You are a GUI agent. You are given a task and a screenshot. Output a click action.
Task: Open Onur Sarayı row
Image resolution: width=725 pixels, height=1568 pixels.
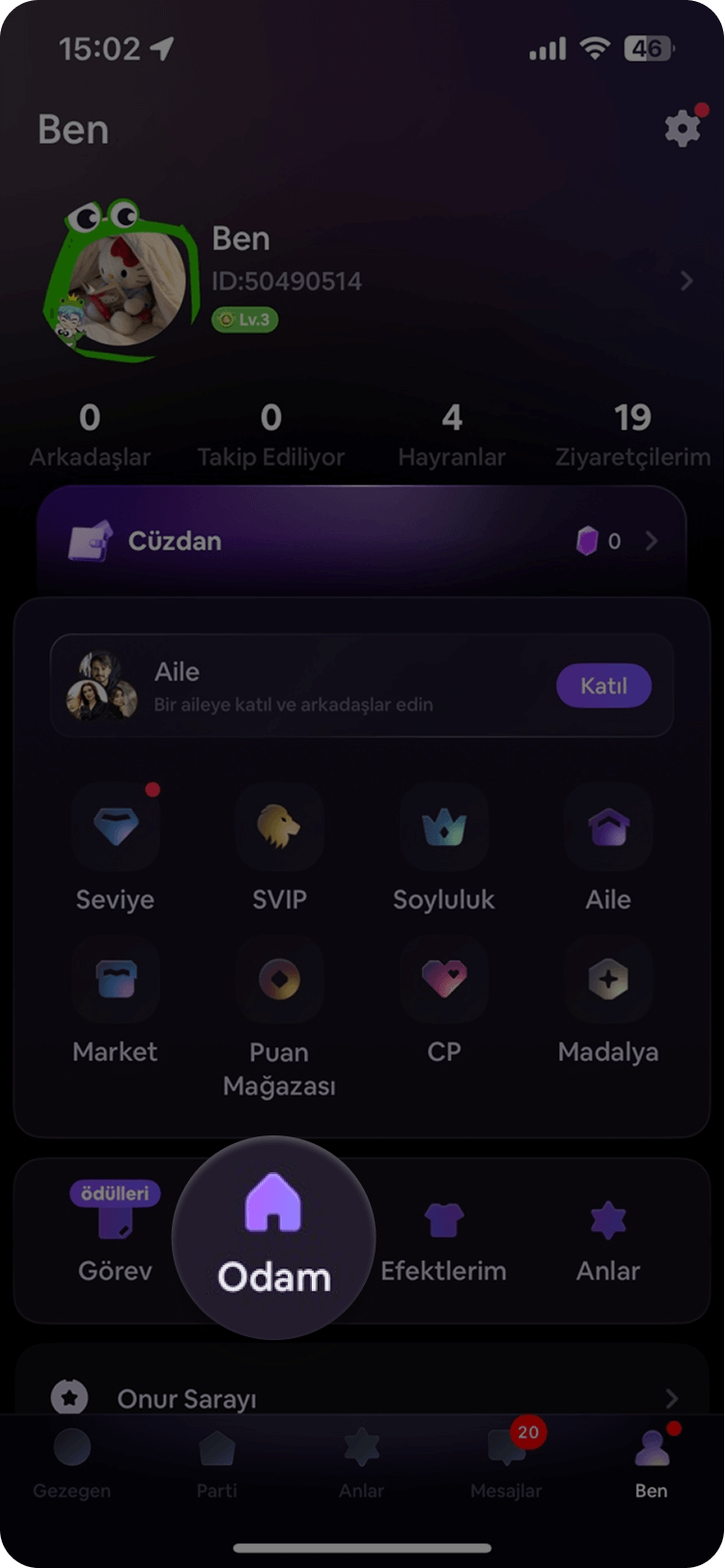click(x=362, y=1397)
